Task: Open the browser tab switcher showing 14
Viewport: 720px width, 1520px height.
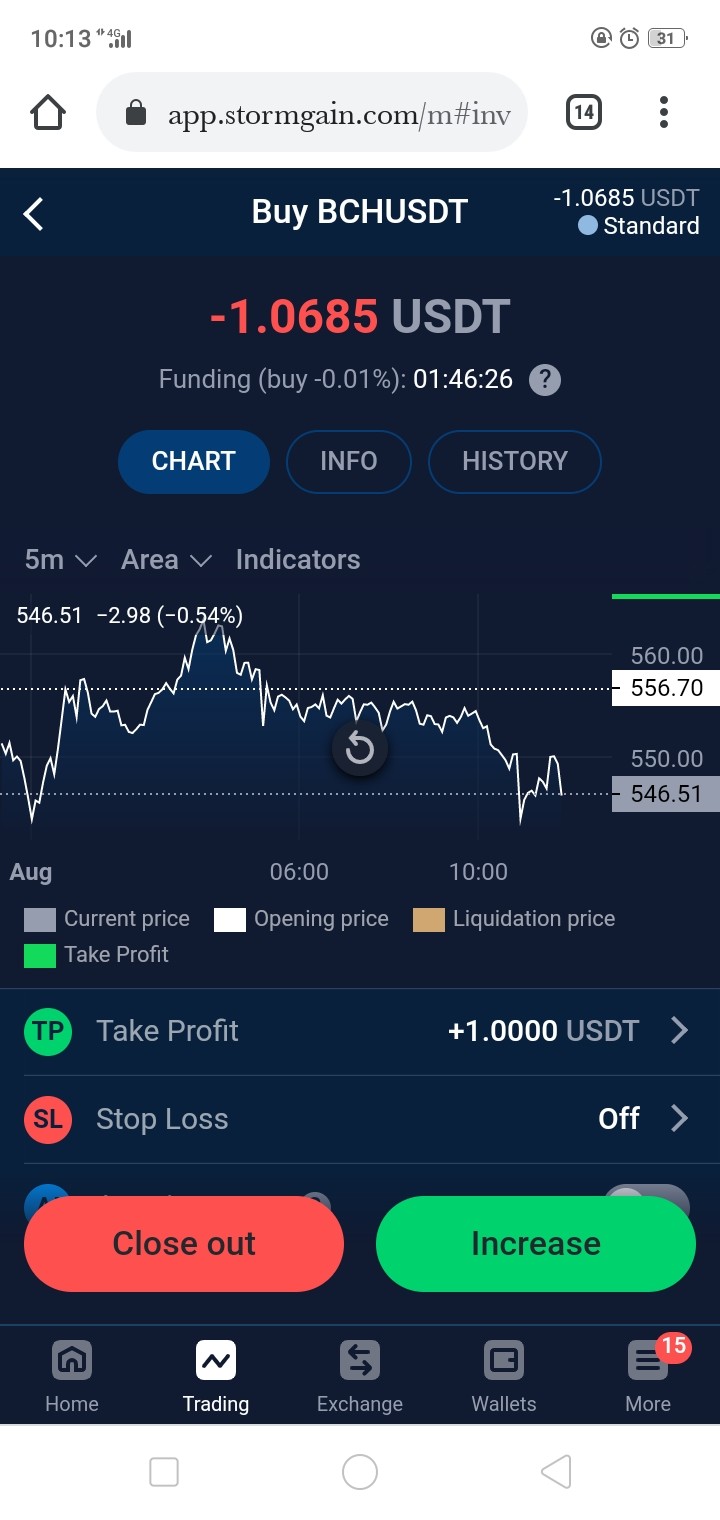Action: (584, 113)
